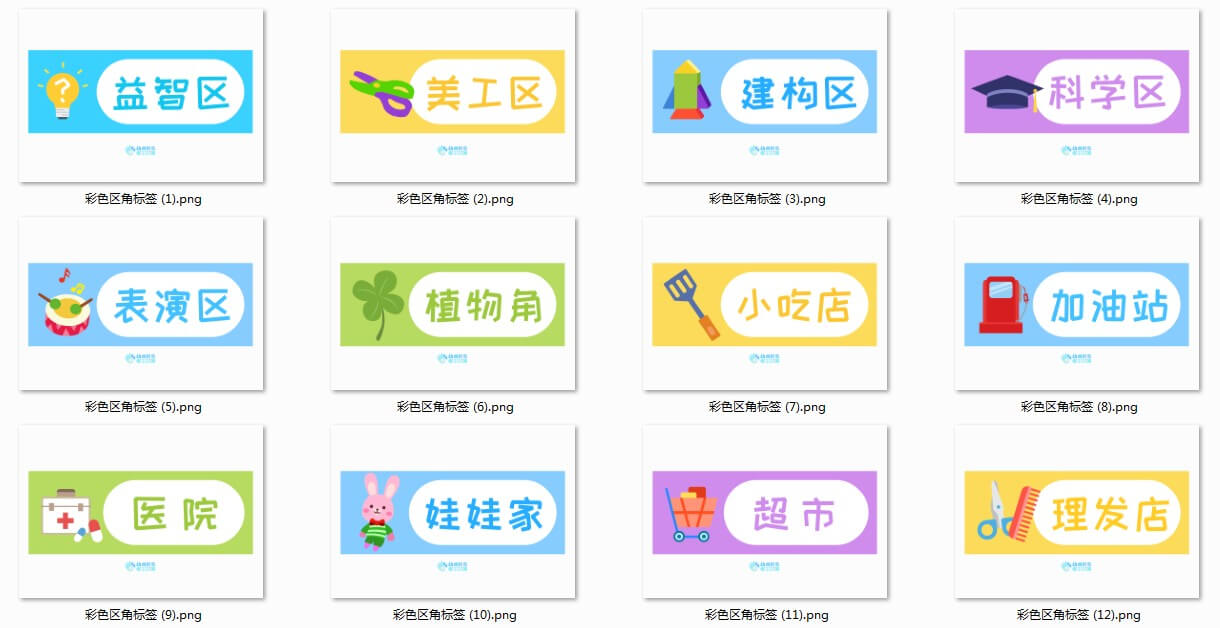Open the 超市 image, file (11).png

click(x=765, y=512)
